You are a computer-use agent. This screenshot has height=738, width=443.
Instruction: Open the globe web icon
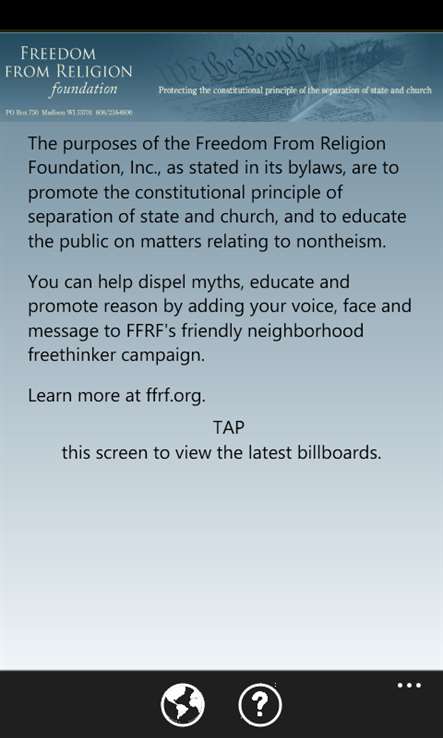click(182, 705)
